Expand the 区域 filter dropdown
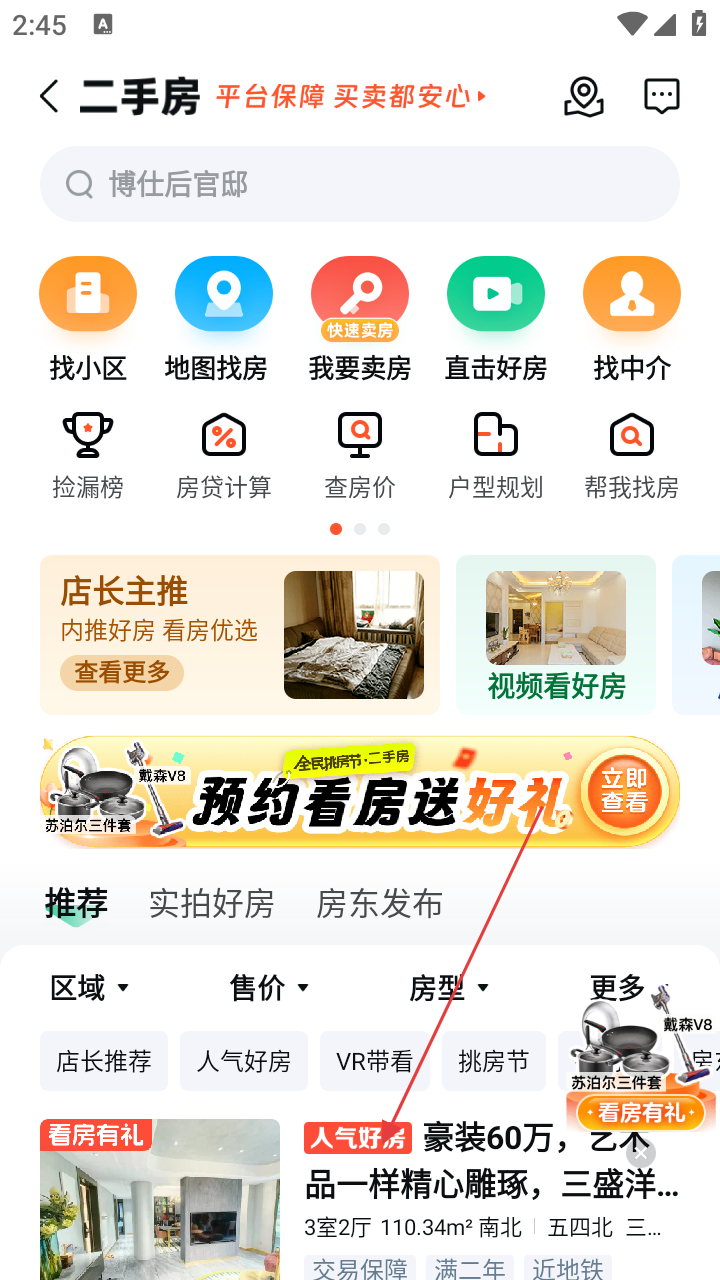Viewport: 720px width, 1280px height. pos(90,988)
